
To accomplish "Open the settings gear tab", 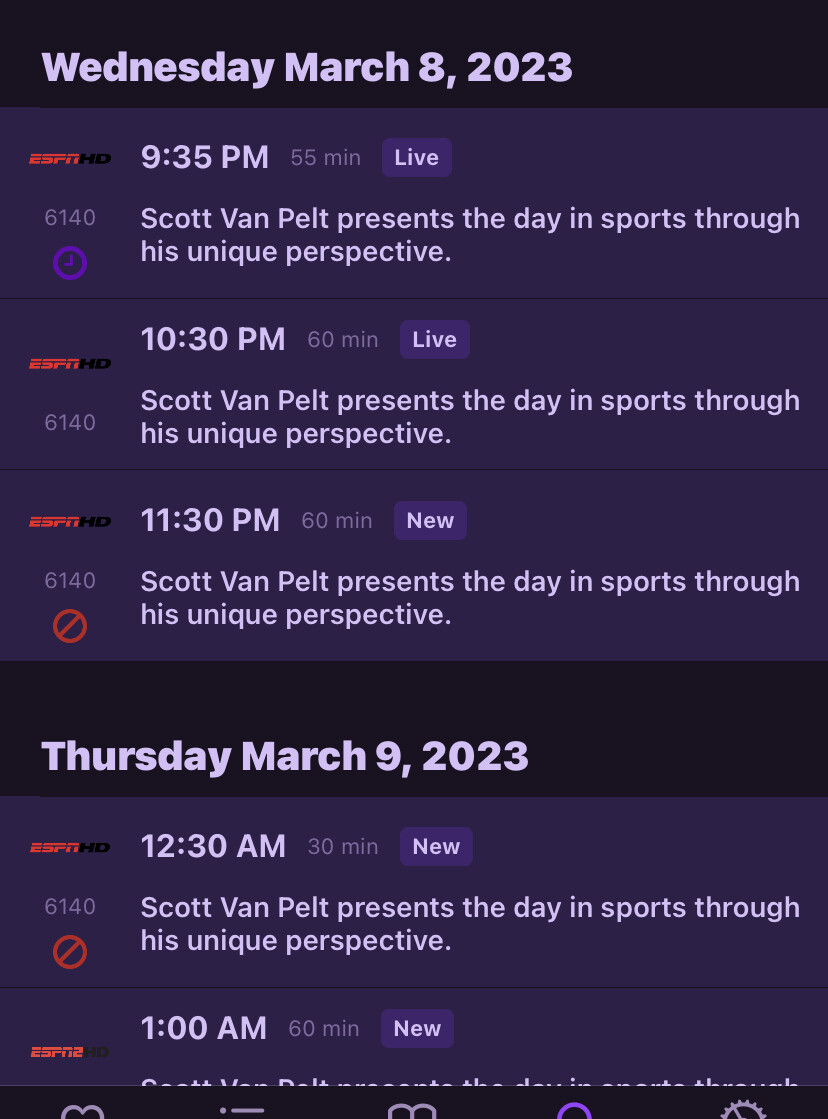I will (743, 1108).
